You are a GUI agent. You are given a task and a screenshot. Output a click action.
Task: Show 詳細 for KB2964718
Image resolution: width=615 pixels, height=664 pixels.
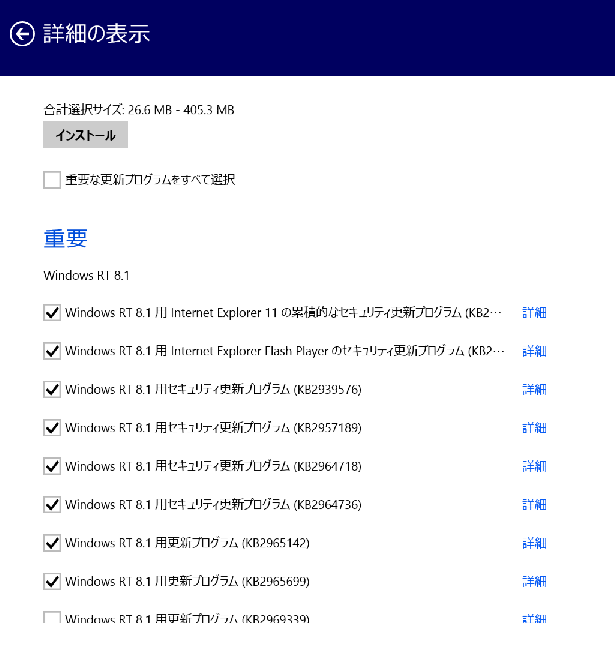click(534, 466)
